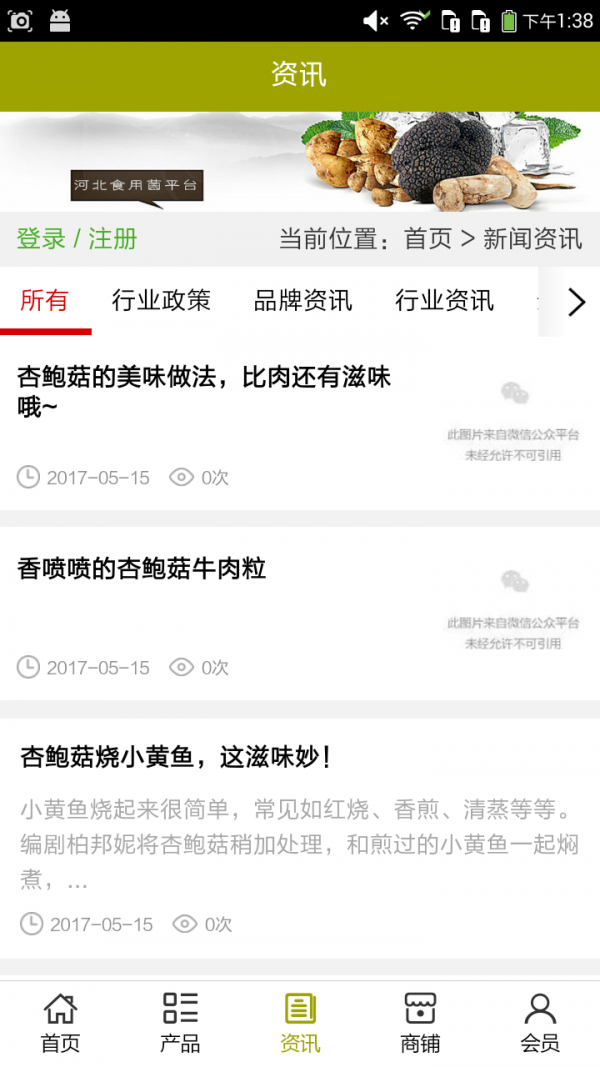Switch to the 行业政策 tab
Screen dimensions: 600x1067
click(x=161, y=301)
